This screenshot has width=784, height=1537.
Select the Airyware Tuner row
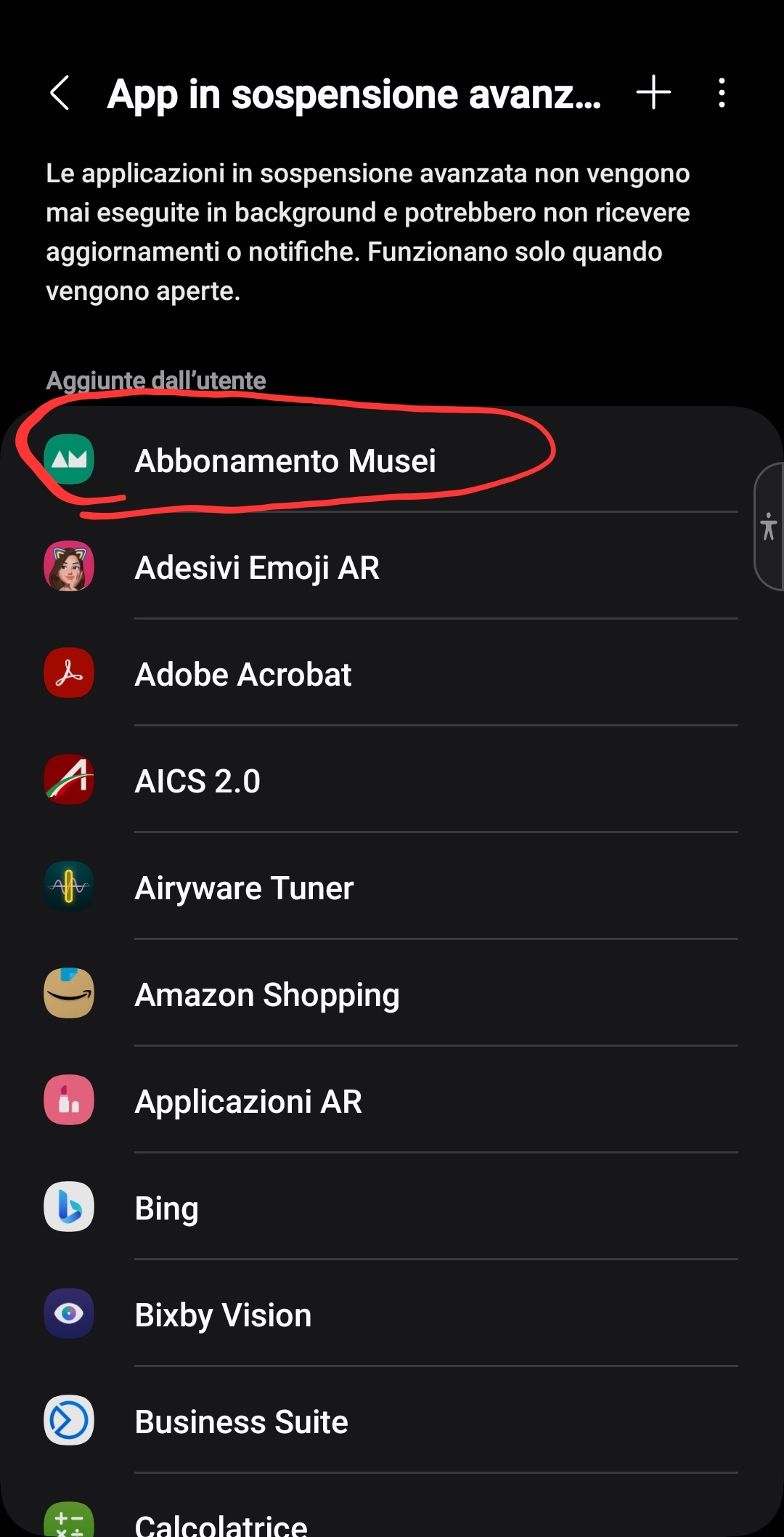(x=244, y=888)
